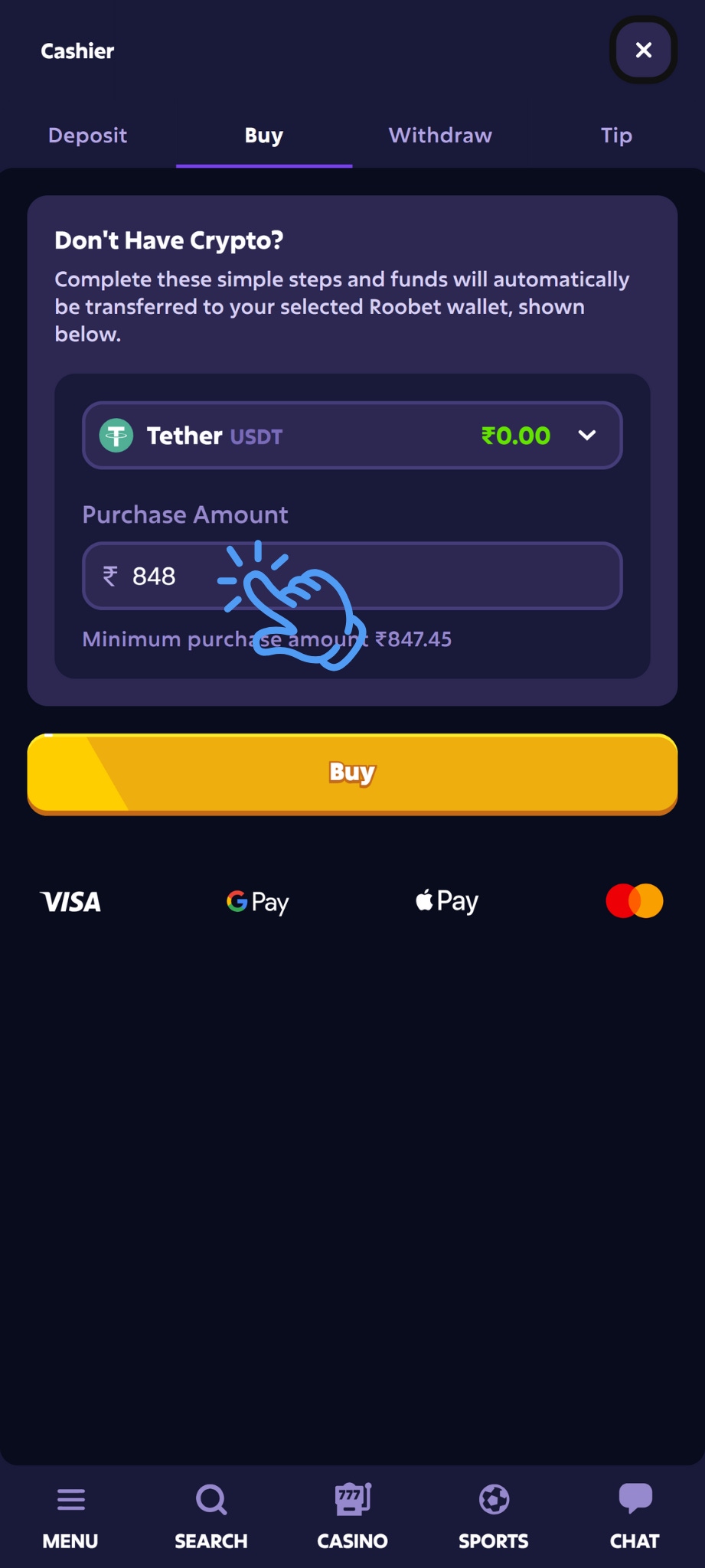Click the Tether coin logo
The width and height of the screenshot is (705, 1568).
click(116, 436)
